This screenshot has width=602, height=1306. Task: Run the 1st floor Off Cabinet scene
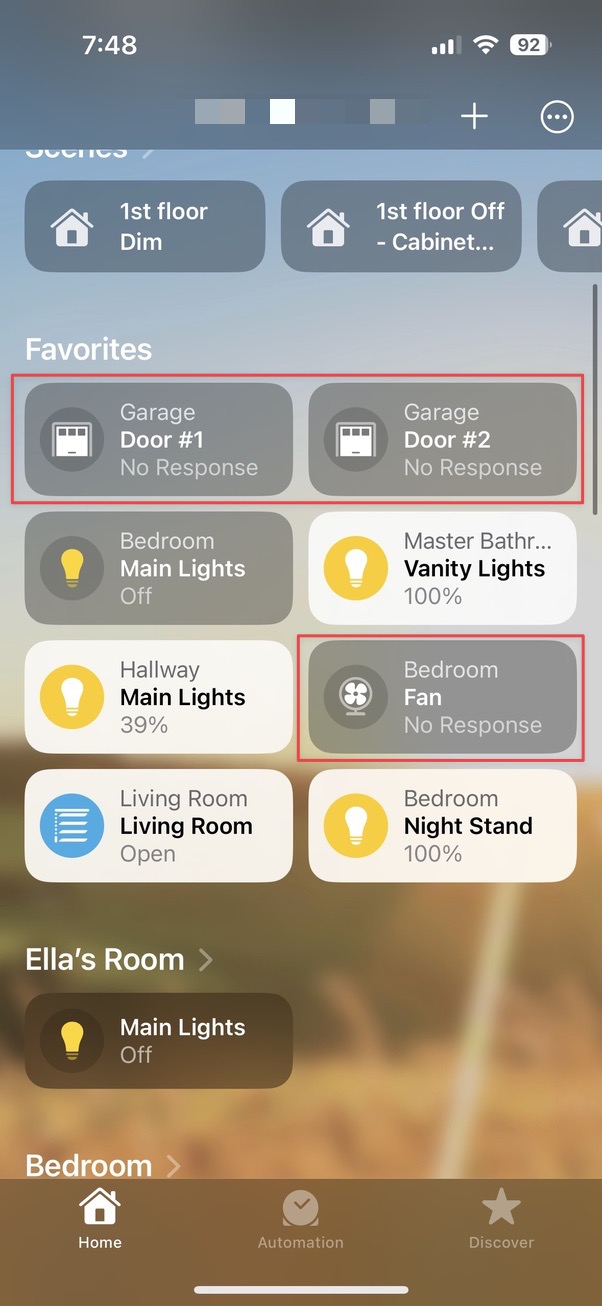[401, 226]
